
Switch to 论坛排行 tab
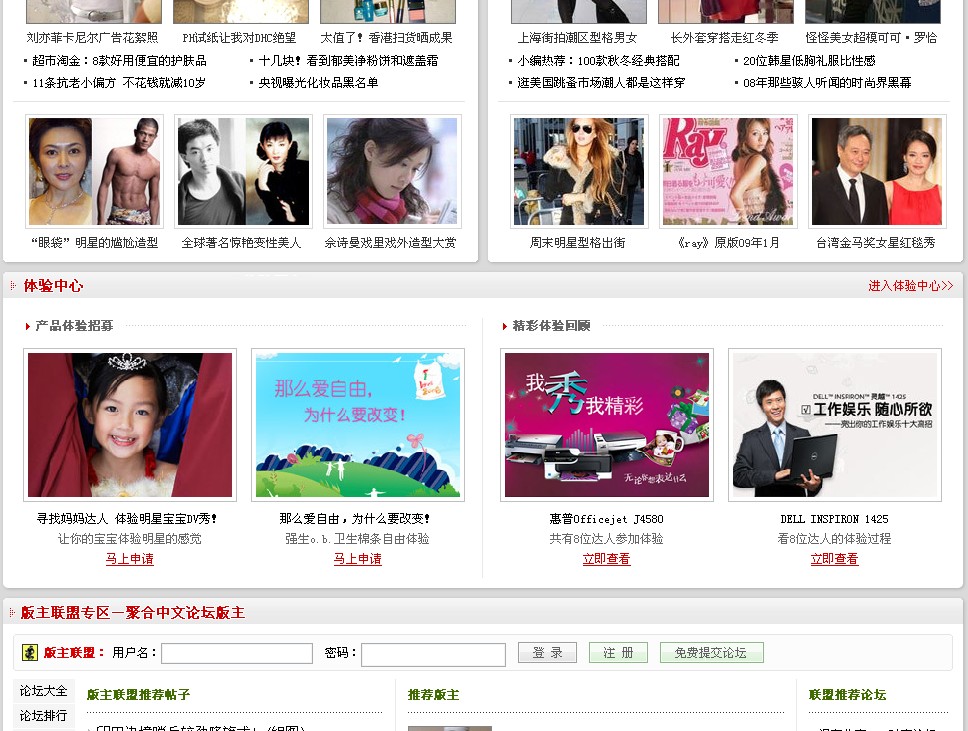(x=44, y=716)
